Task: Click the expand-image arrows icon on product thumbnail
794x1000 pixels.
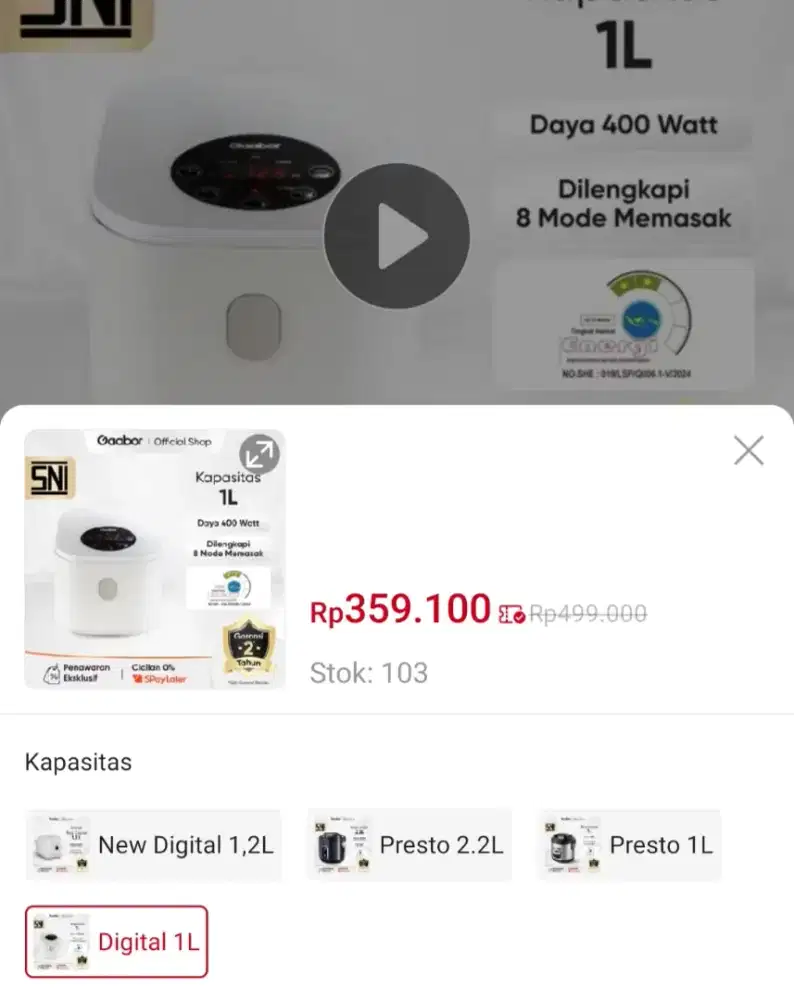Action: [x=261, y=455]
